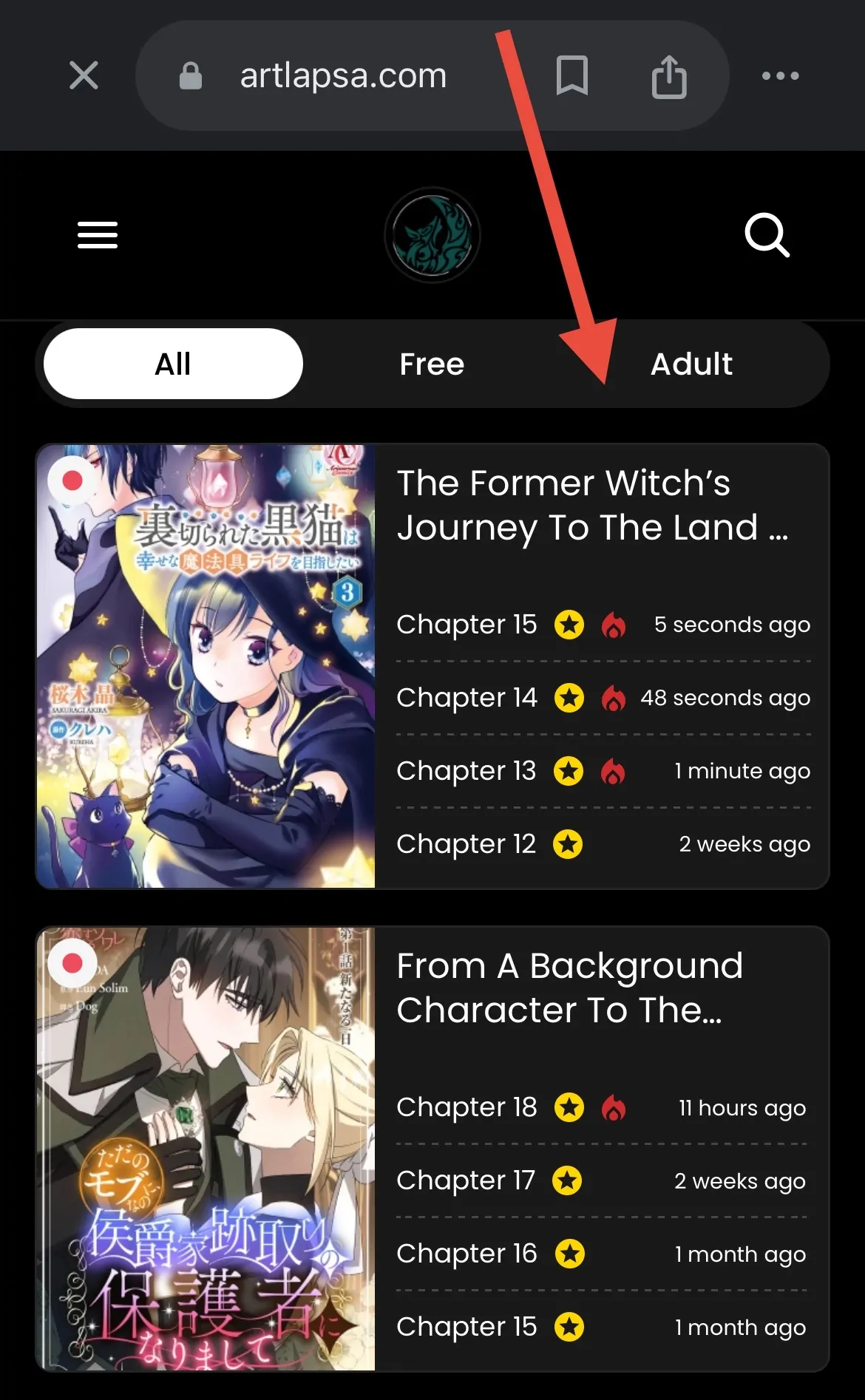Viewport: 865px width, 1400px height.
Task: Bookmark artlapsa.com in the browser
Action: click(x=571, y=75)
